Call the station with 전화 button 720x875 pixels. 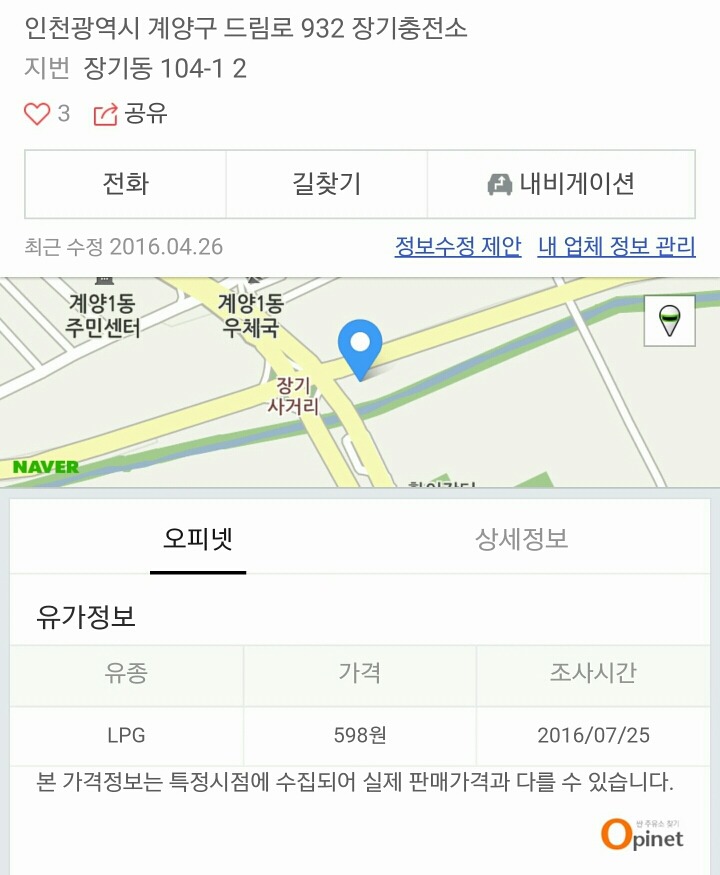(x=125, y=184)
